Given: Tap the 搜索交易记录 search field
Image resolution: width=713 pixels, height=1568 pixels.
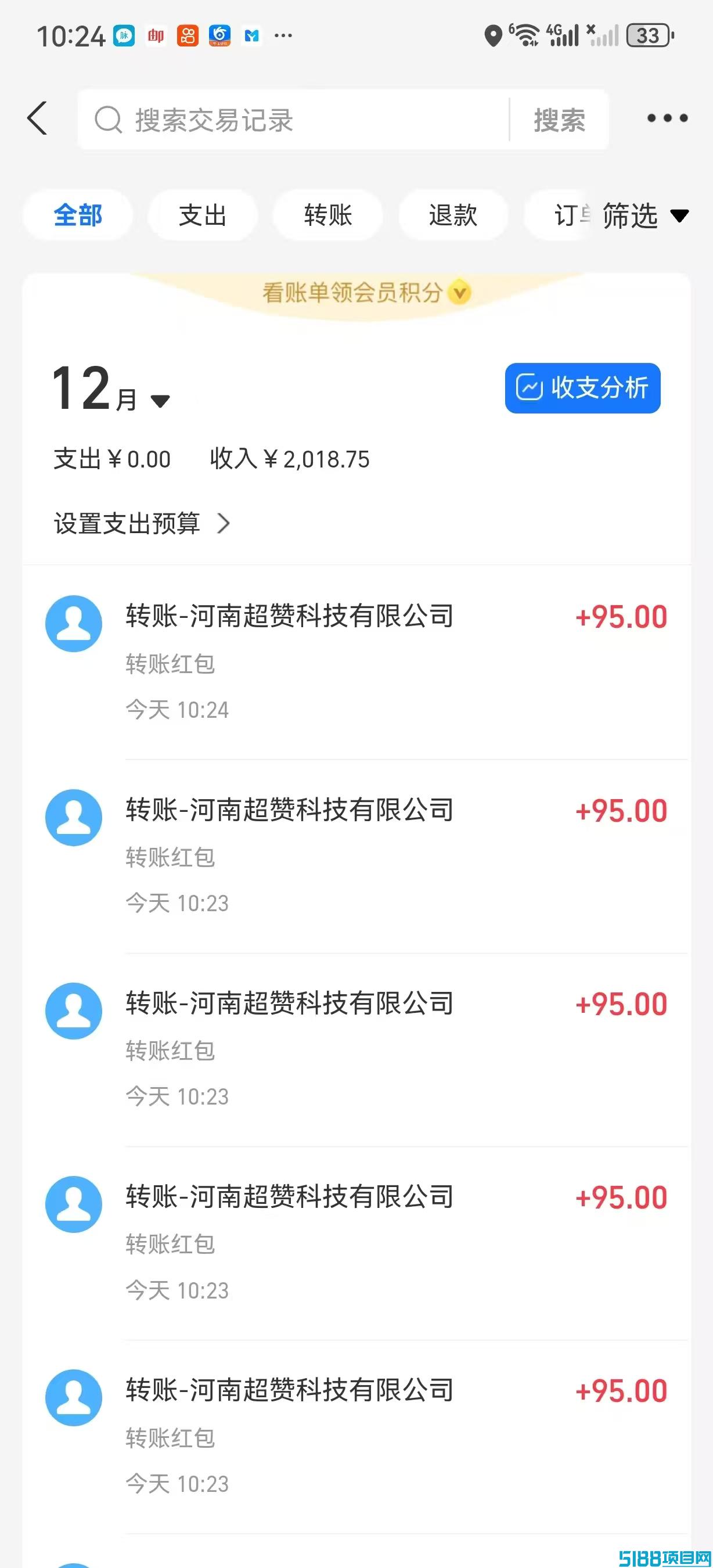Looking at the screenshot, I should (x=293, y=120).
